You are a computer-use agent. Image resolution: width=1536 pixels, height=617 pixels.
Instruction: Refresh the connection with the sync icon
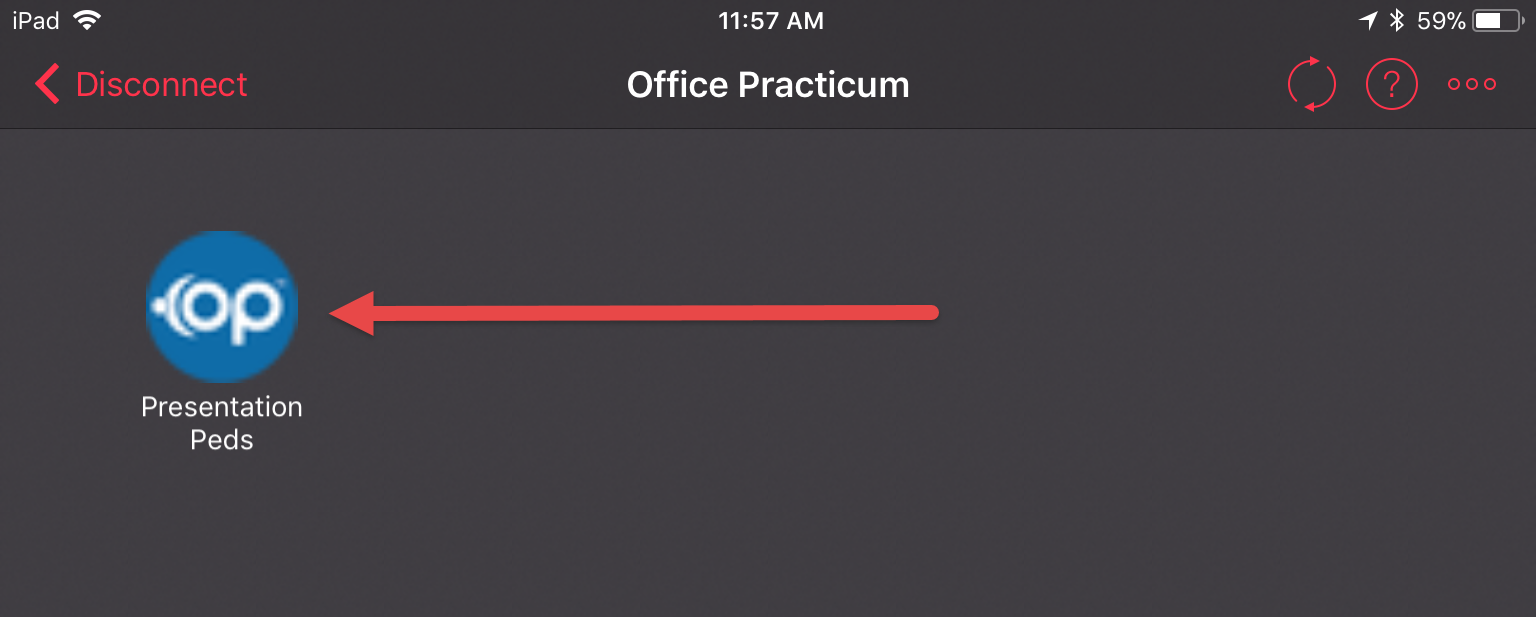(x=1311, y=85)
